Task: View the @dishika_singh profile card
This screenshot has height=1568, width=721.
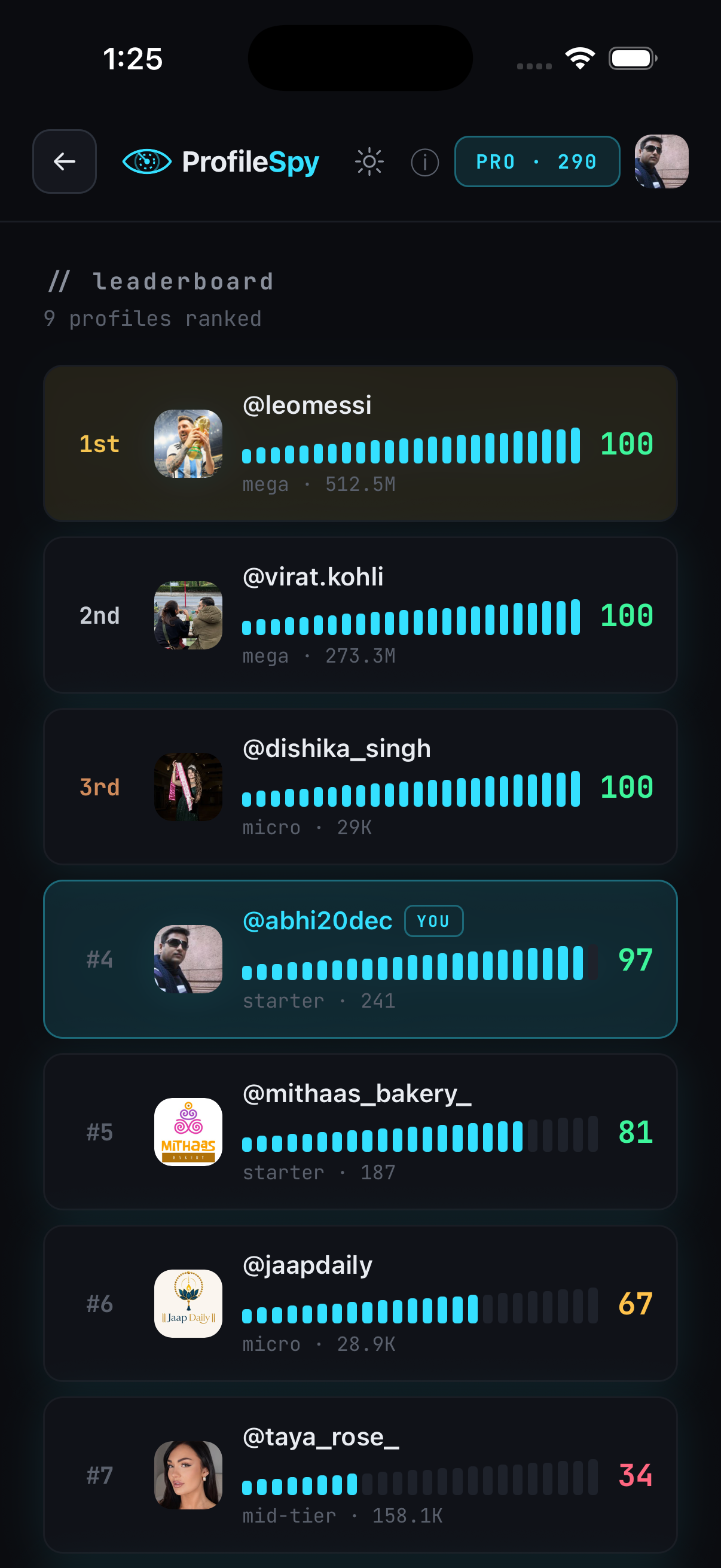Action: coord(360,786)
